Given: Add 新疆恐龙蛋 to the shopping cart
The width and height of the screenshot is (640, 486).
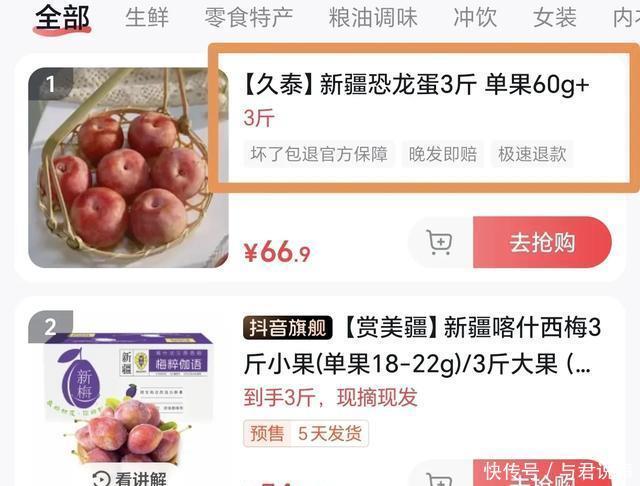Looking at the screenshot, I should pos(439,242).
